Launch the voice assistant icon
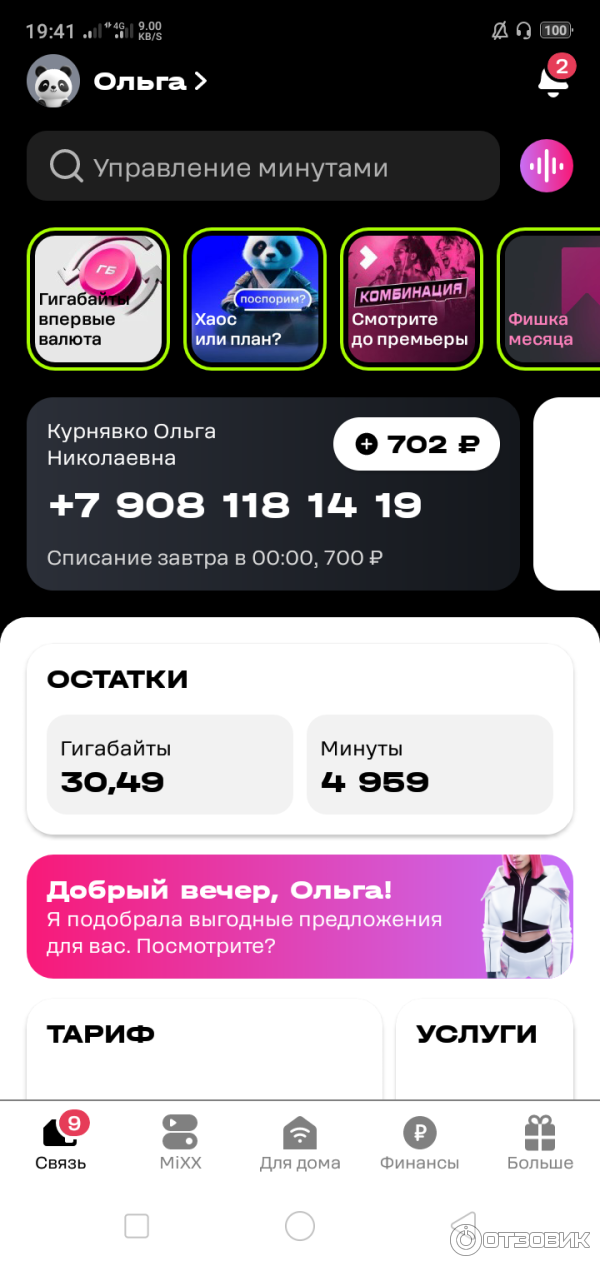The height and width of the screenshot is (1266, 600). [546, 166]
